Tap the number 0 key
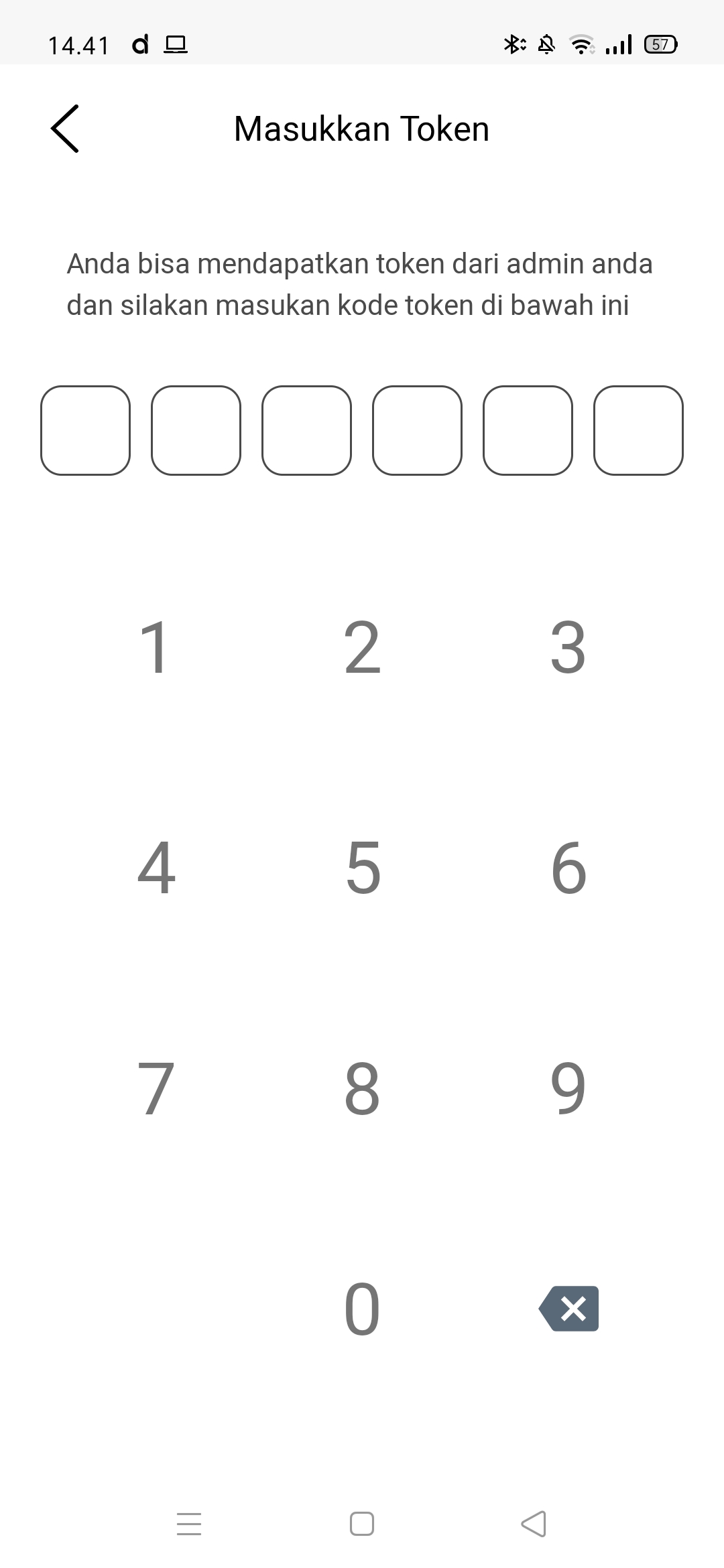The height and width of the screenshot is (1568, 724). (x=362, y=1309)
